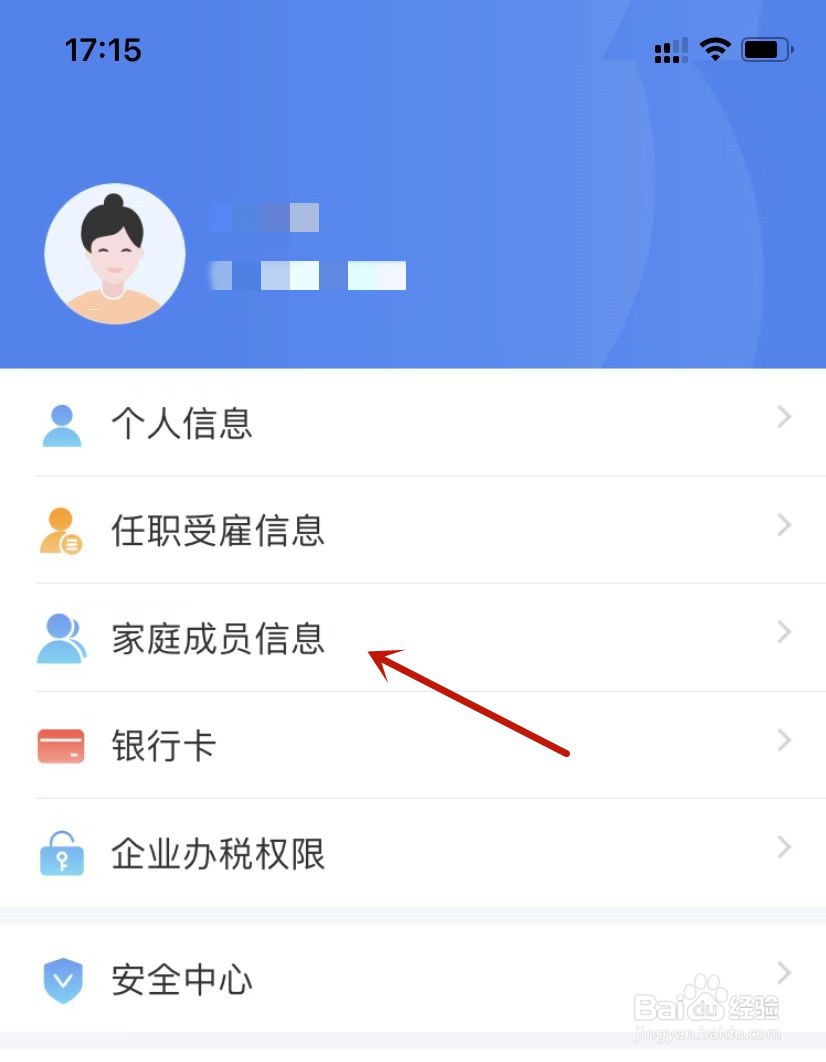
Task: Select the blue person icon beside 个人信息
Action: [61, 424]
